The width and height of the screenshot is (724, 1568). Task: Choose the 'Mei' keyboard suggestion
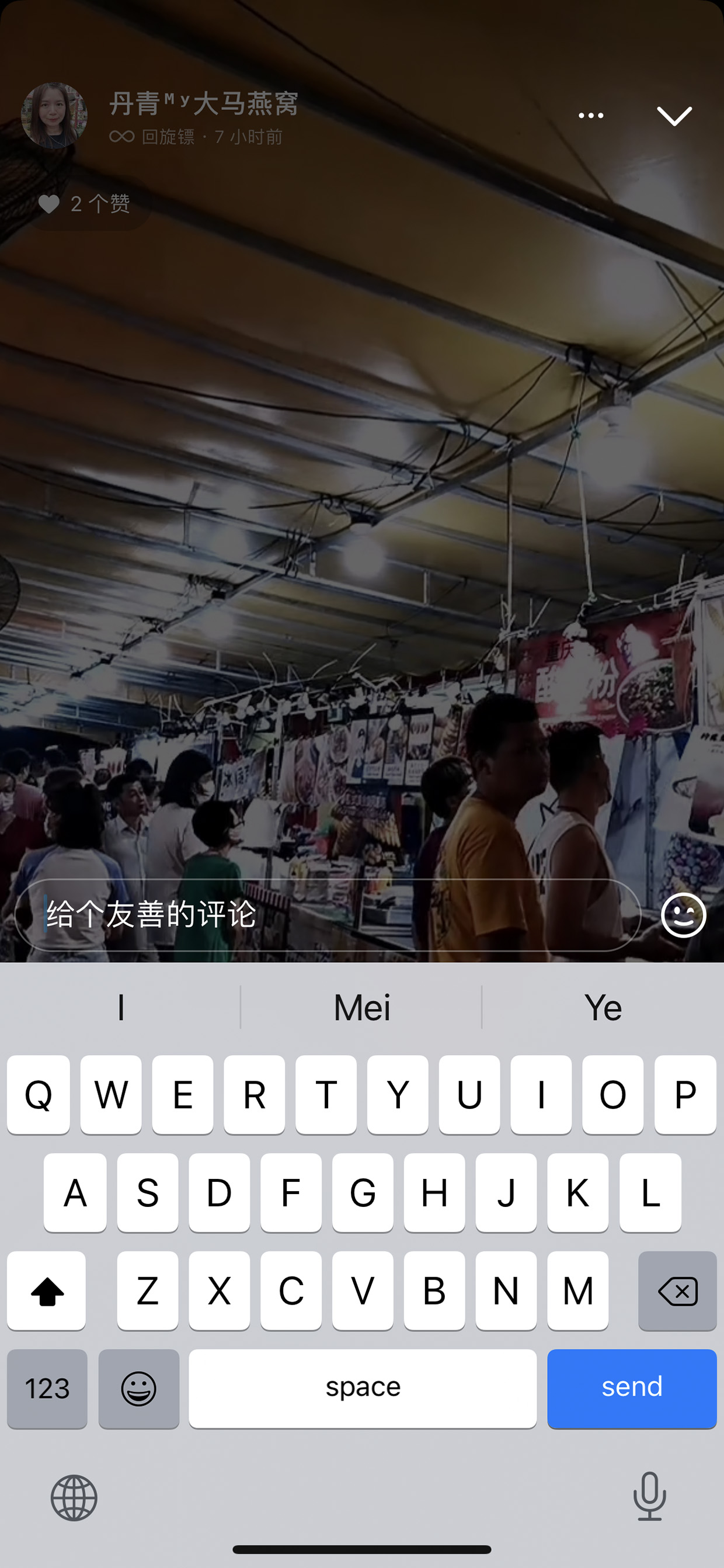point(361,1007)
